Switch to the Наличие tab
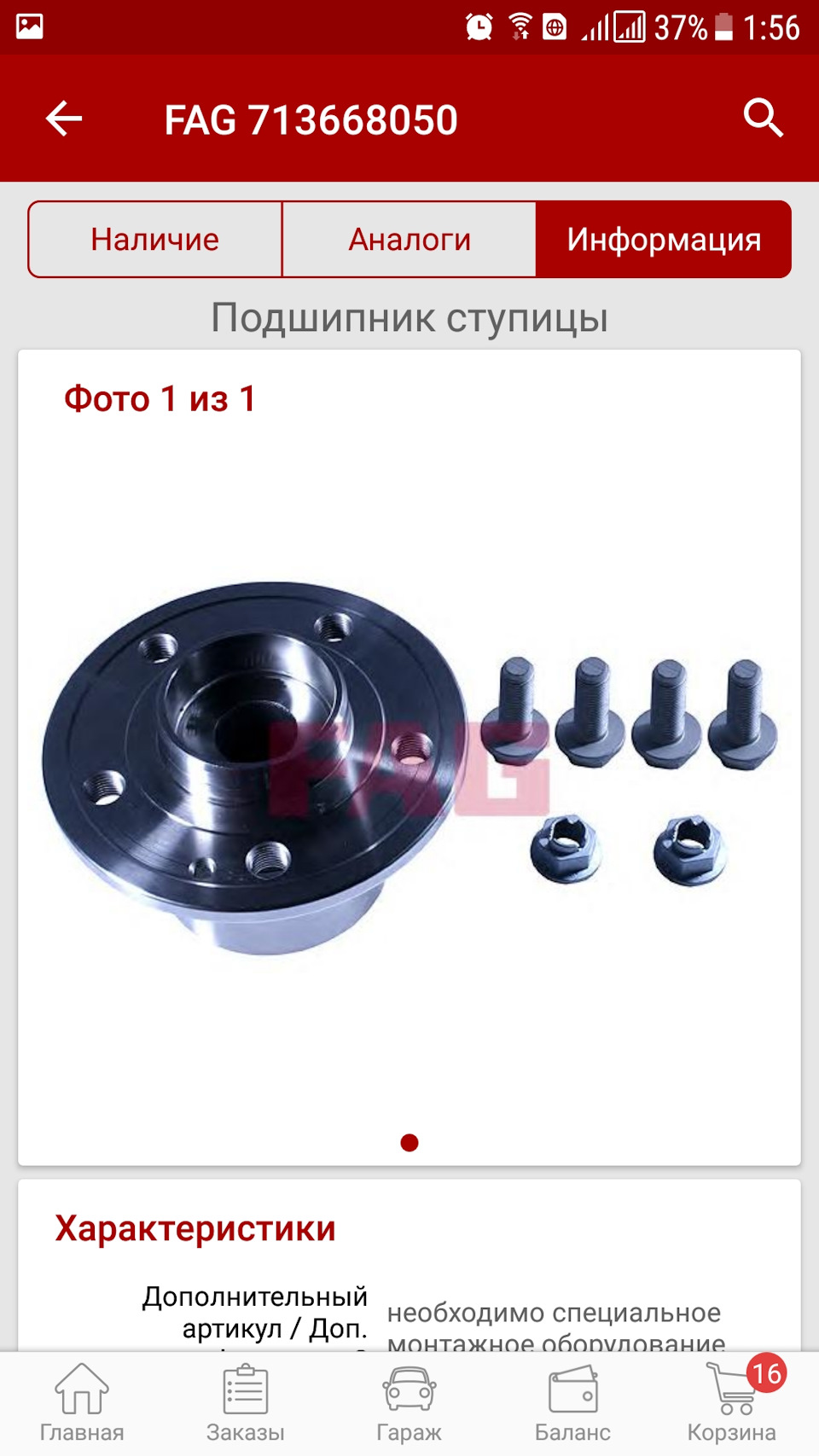819x1456 pixels. (x=155, y=240)
